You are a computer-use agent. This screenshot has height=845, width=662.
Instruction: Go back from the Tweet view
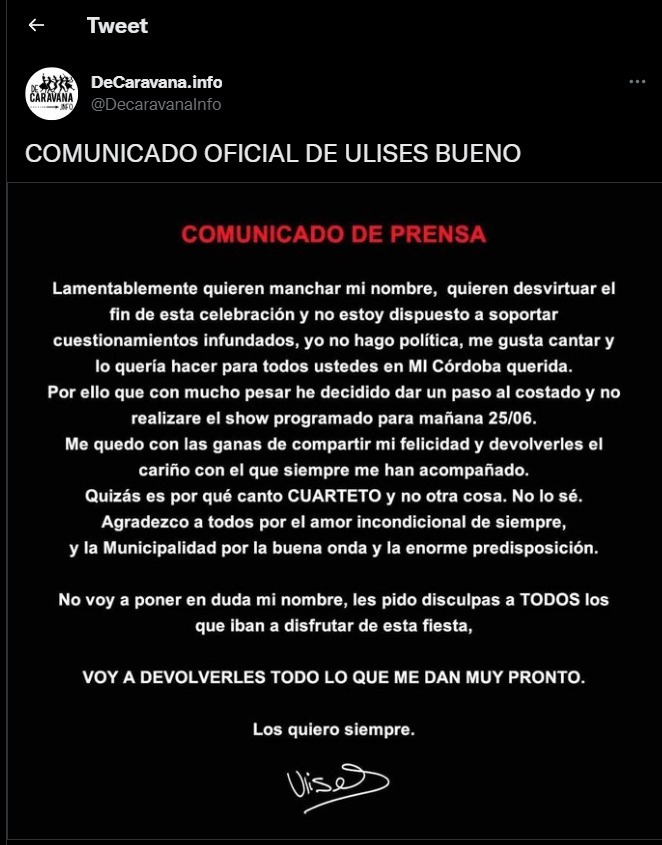click(x=36, y=25)
